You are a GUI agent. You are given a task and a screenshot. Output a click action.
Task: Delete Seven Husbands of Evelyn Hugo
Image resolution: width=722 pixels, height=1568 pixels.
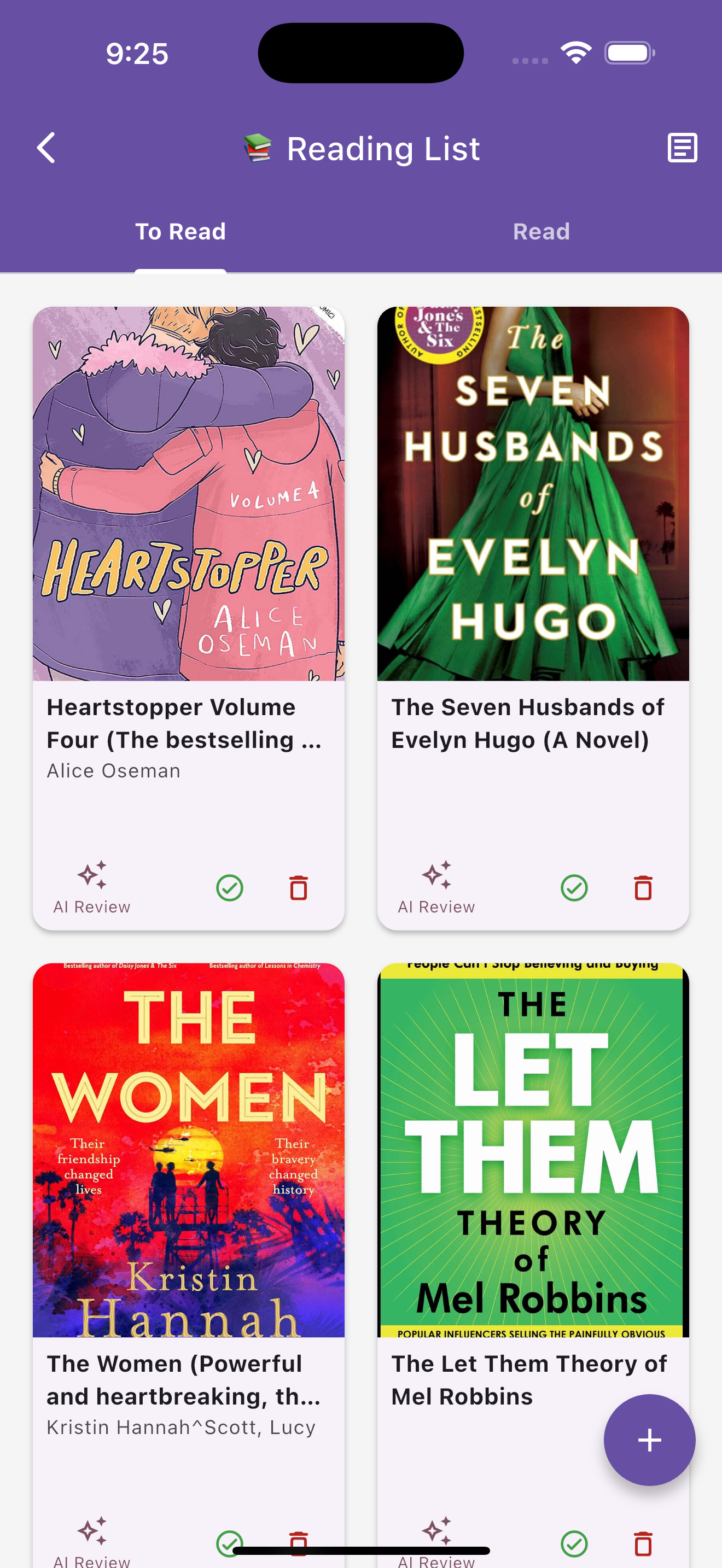tap(643, 887)
